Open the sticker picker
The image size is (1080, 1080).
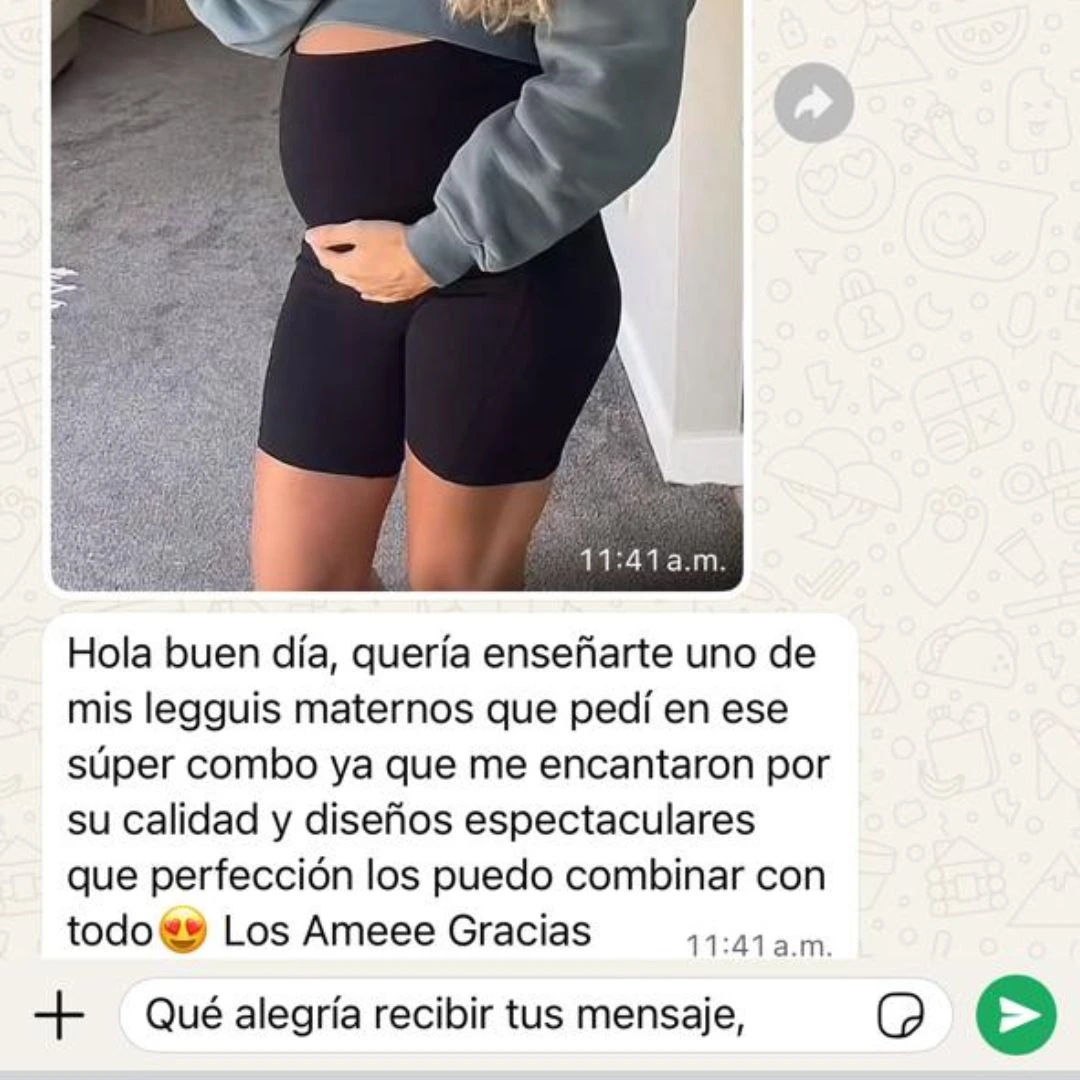point(900,1016)
